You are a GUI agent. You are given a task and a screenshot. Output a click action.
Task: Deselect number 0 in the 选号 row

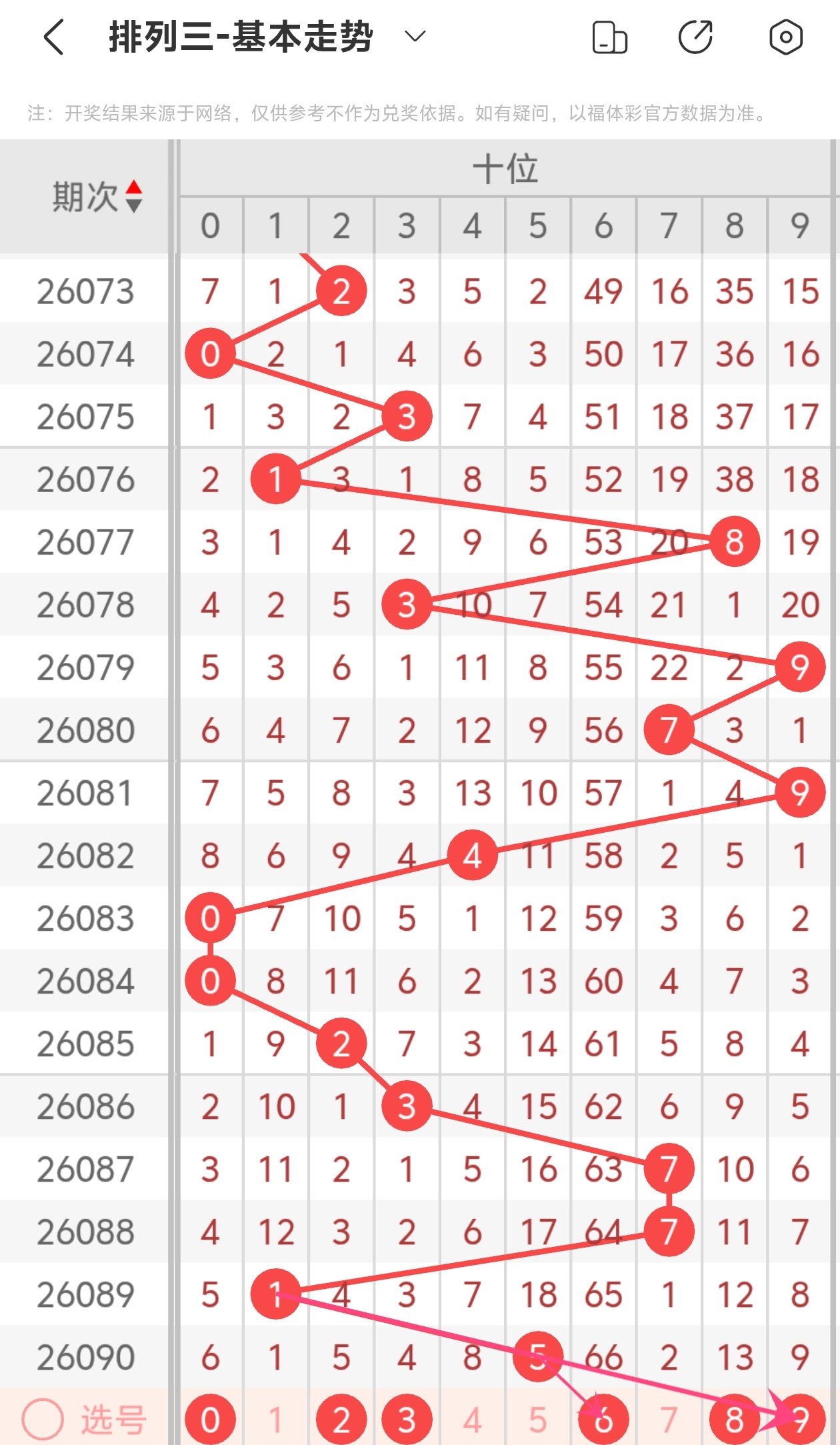[210, 1420]
